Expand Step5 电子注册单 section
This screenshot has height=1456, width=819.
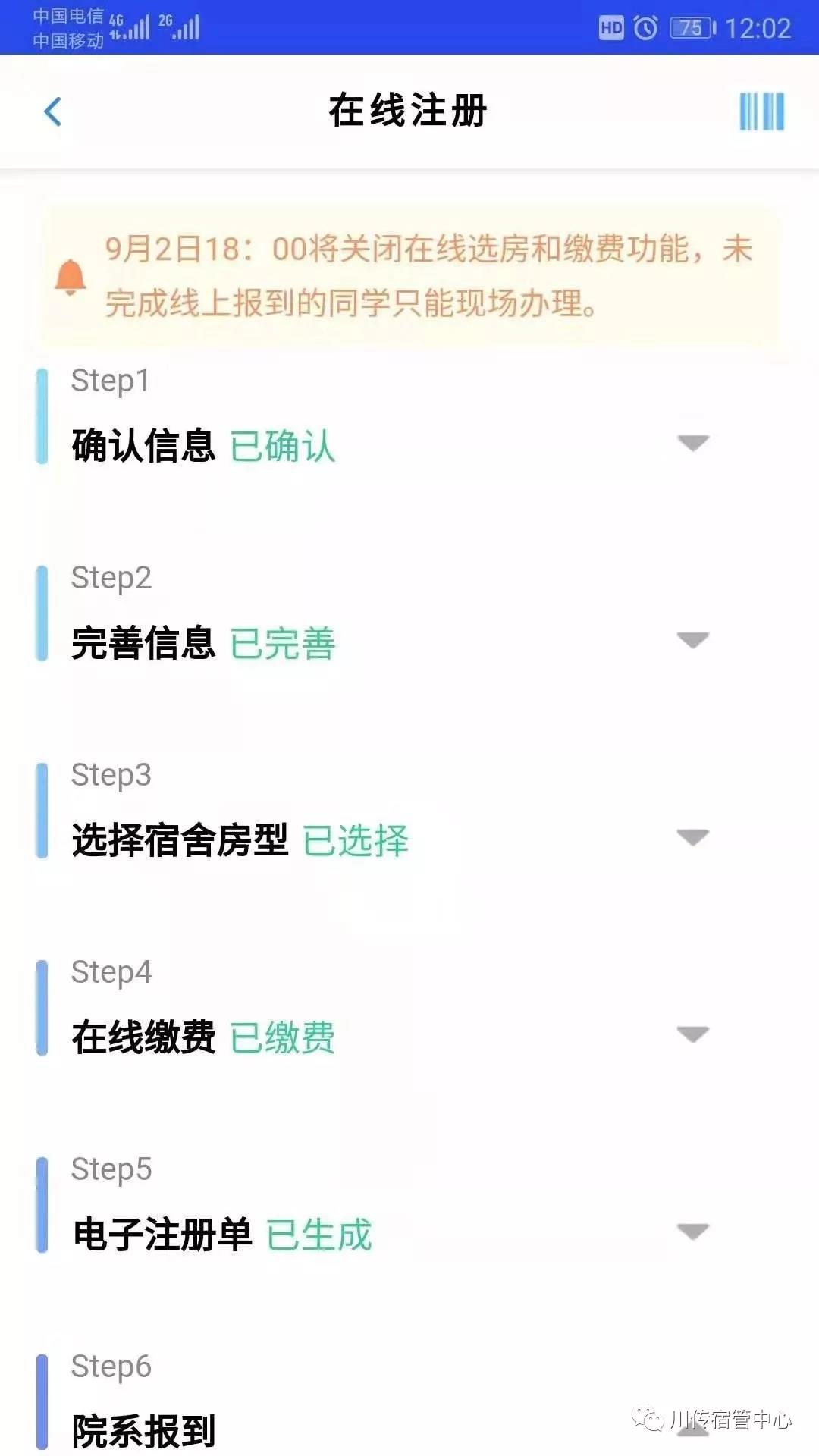click(692, 1232)
